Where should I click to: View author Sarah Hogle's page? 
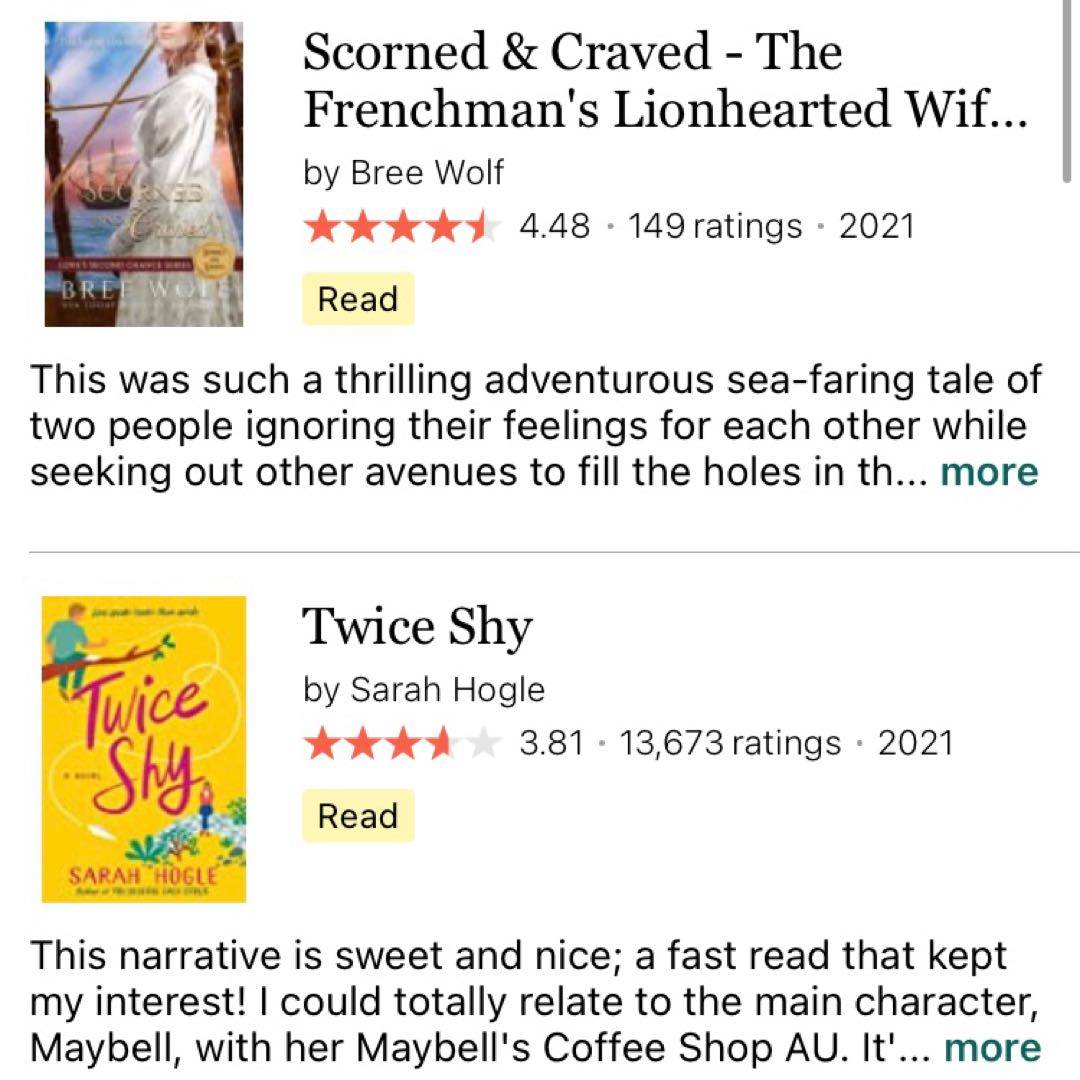coord(448,689)
